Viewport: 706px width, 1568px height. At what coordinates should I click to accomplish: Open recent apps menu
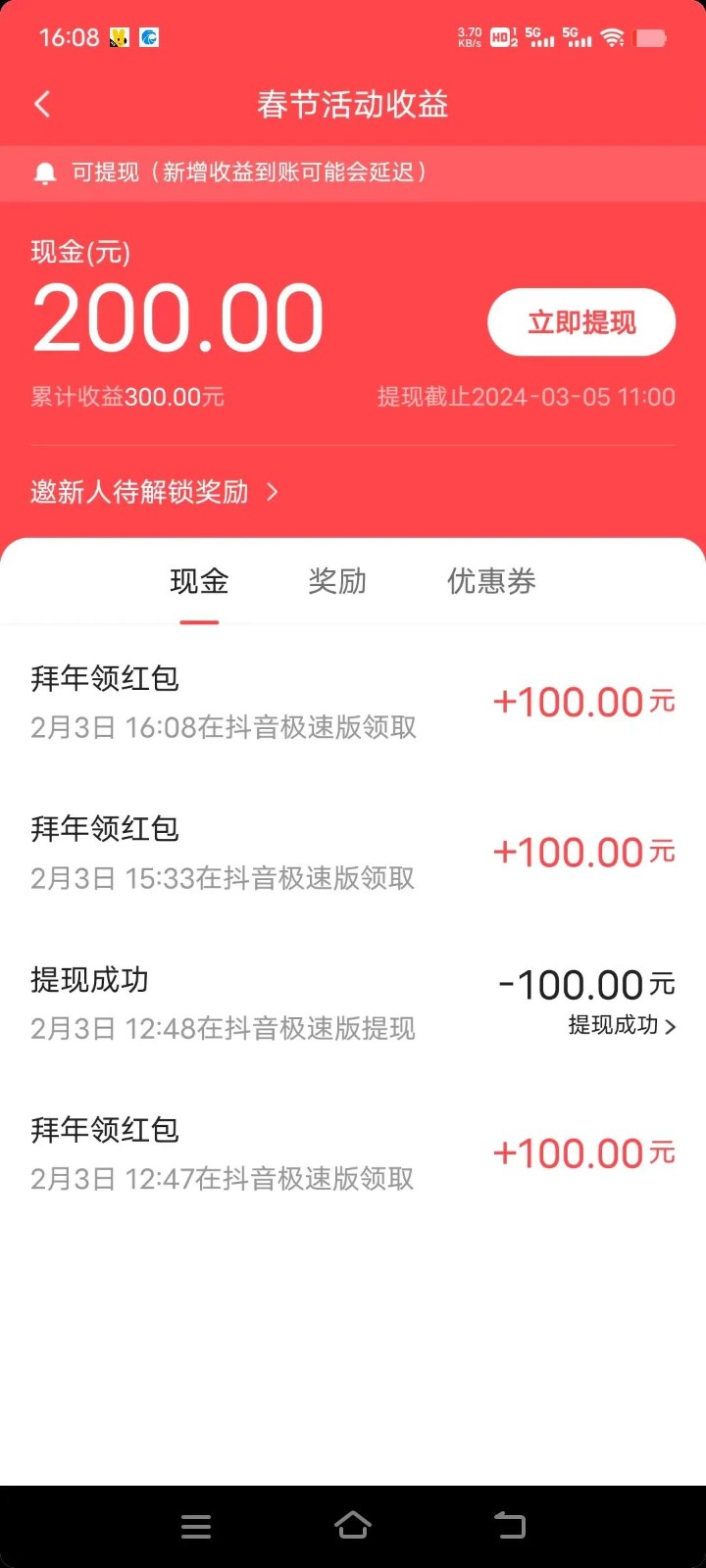(x=196, y=1526)
